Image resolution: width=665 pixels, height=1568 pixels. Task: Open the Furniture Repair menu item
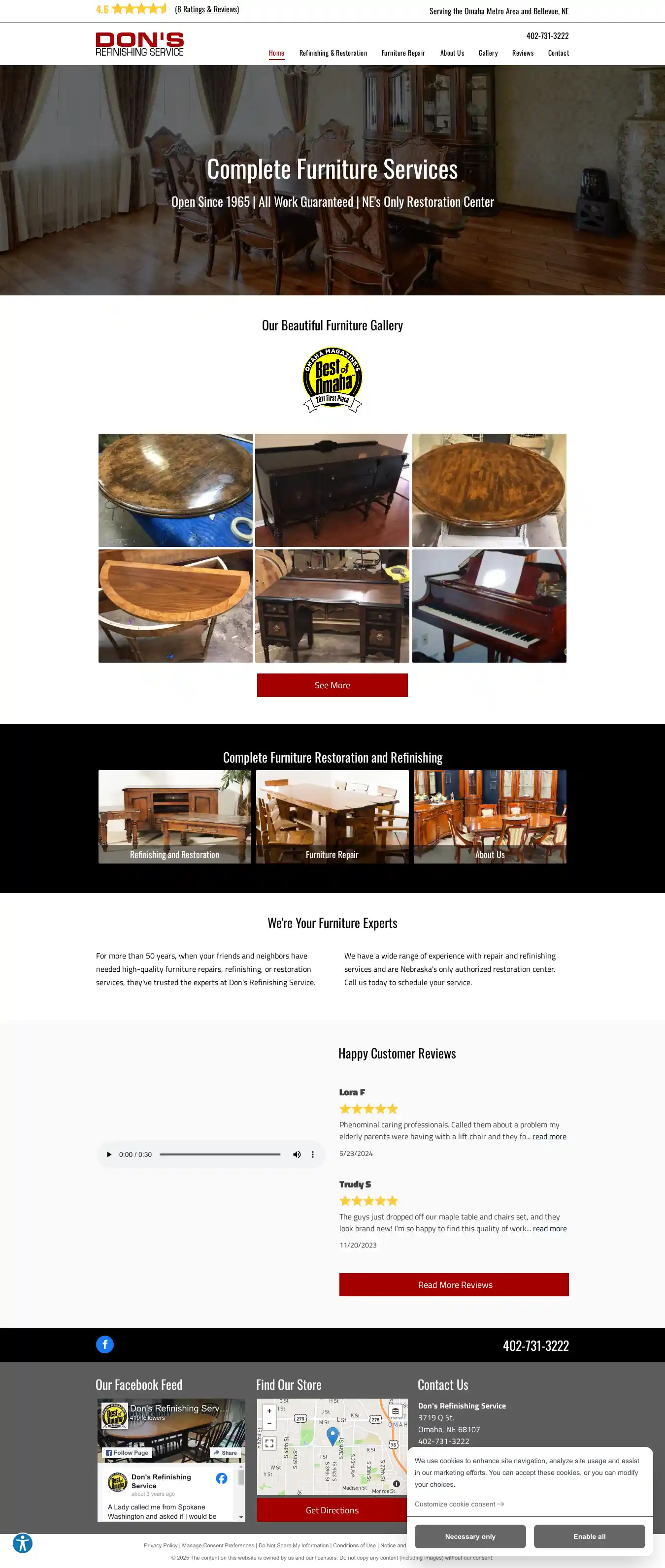point(402,53)
